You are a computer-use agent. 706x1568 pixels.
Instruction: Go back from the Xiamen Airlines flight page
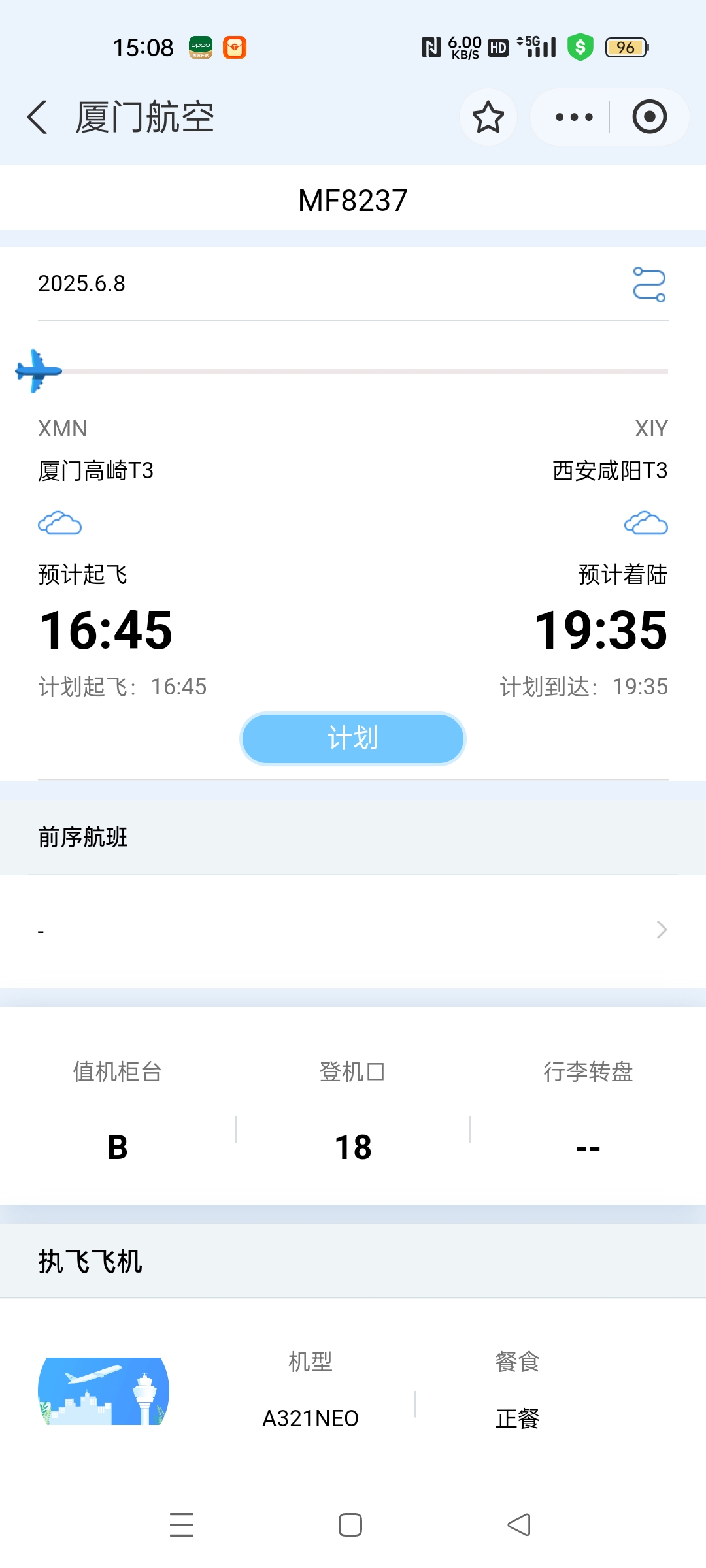(x=37, y=118)
